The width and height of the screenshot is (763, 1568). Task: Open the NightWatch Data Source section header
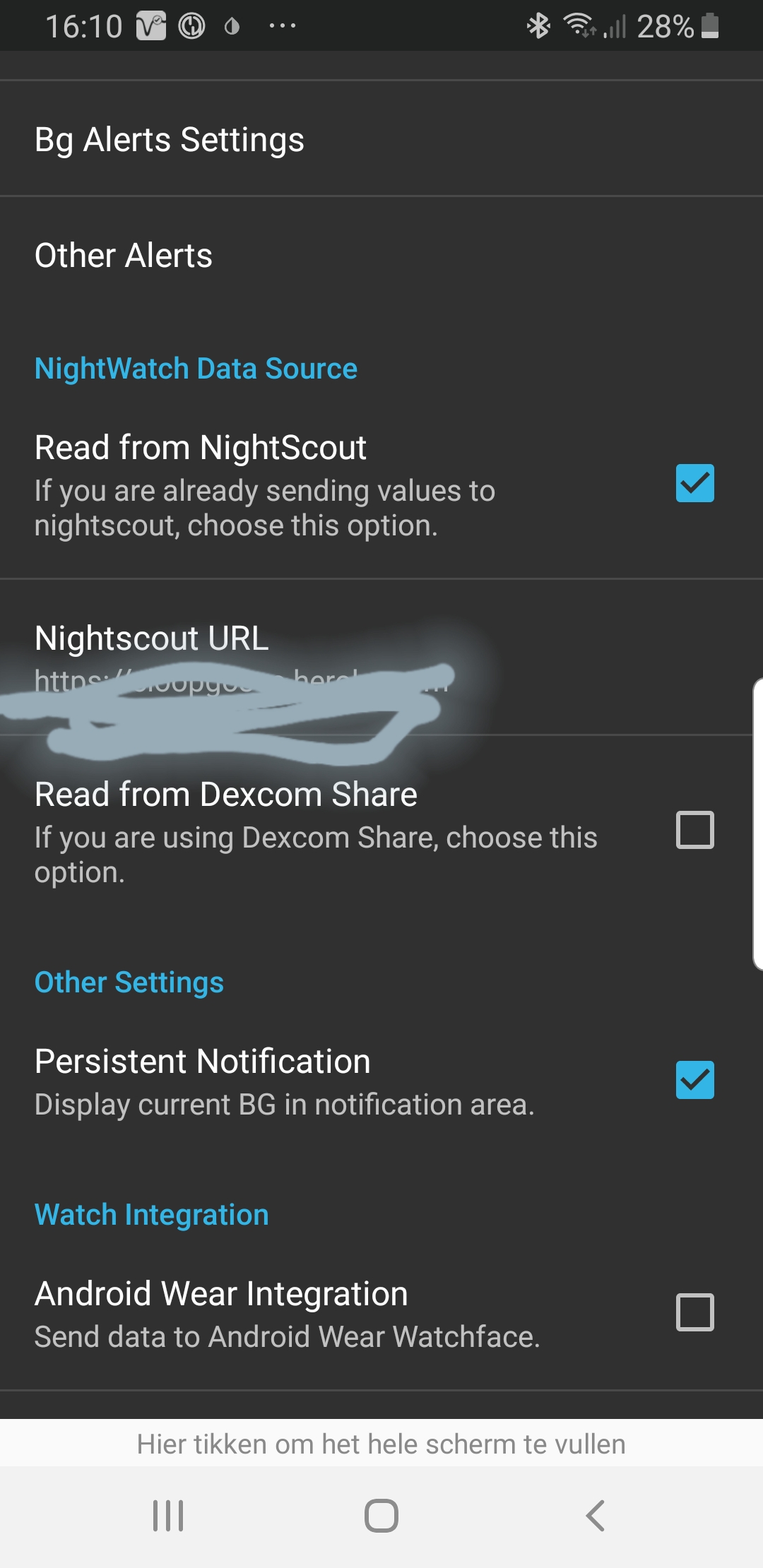point(196,368)
